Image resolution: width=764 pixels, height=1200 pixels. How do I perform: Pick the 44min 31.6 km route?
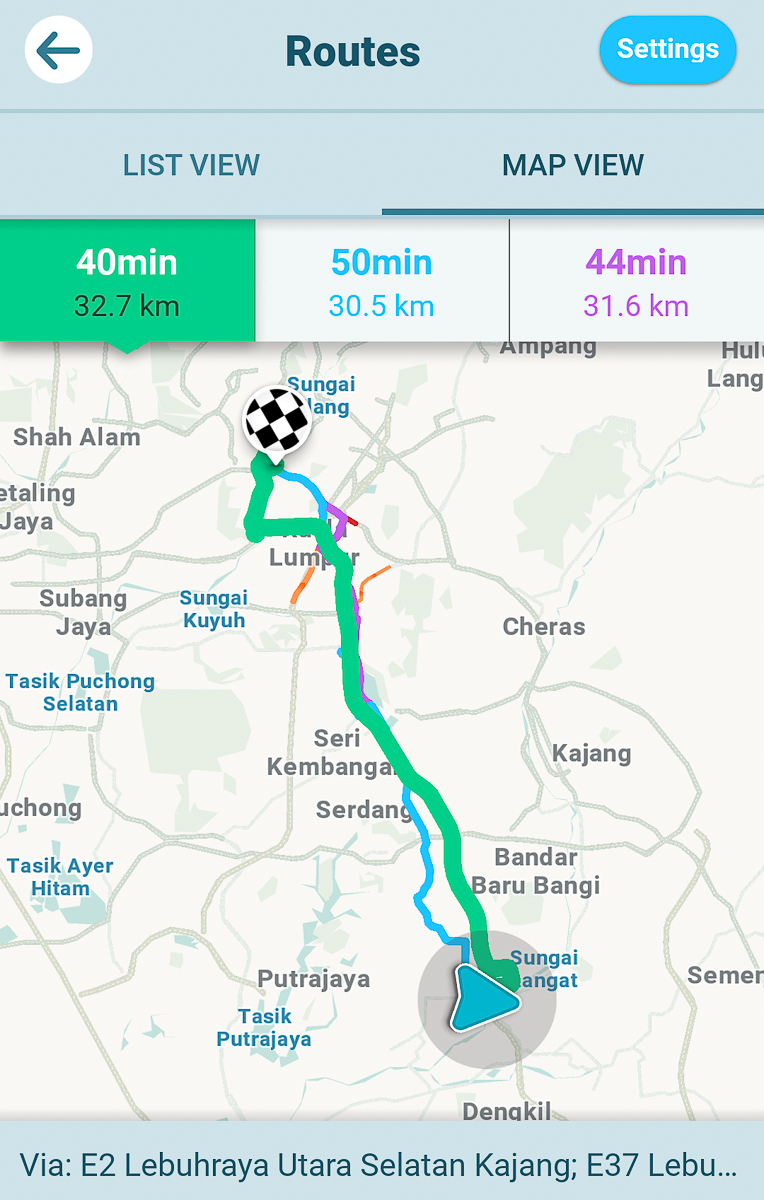(636, 281)
